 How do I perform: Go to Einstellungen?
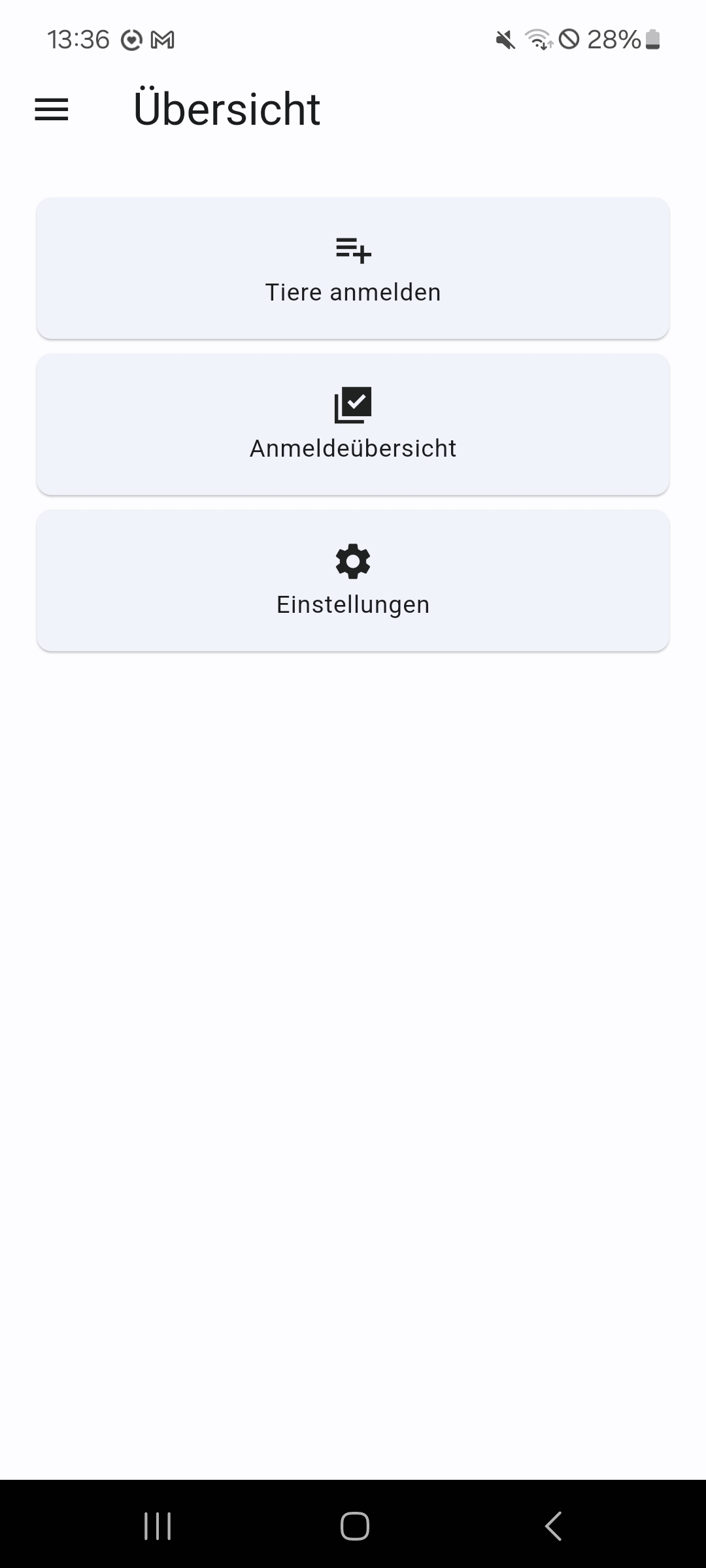[353, 581]
